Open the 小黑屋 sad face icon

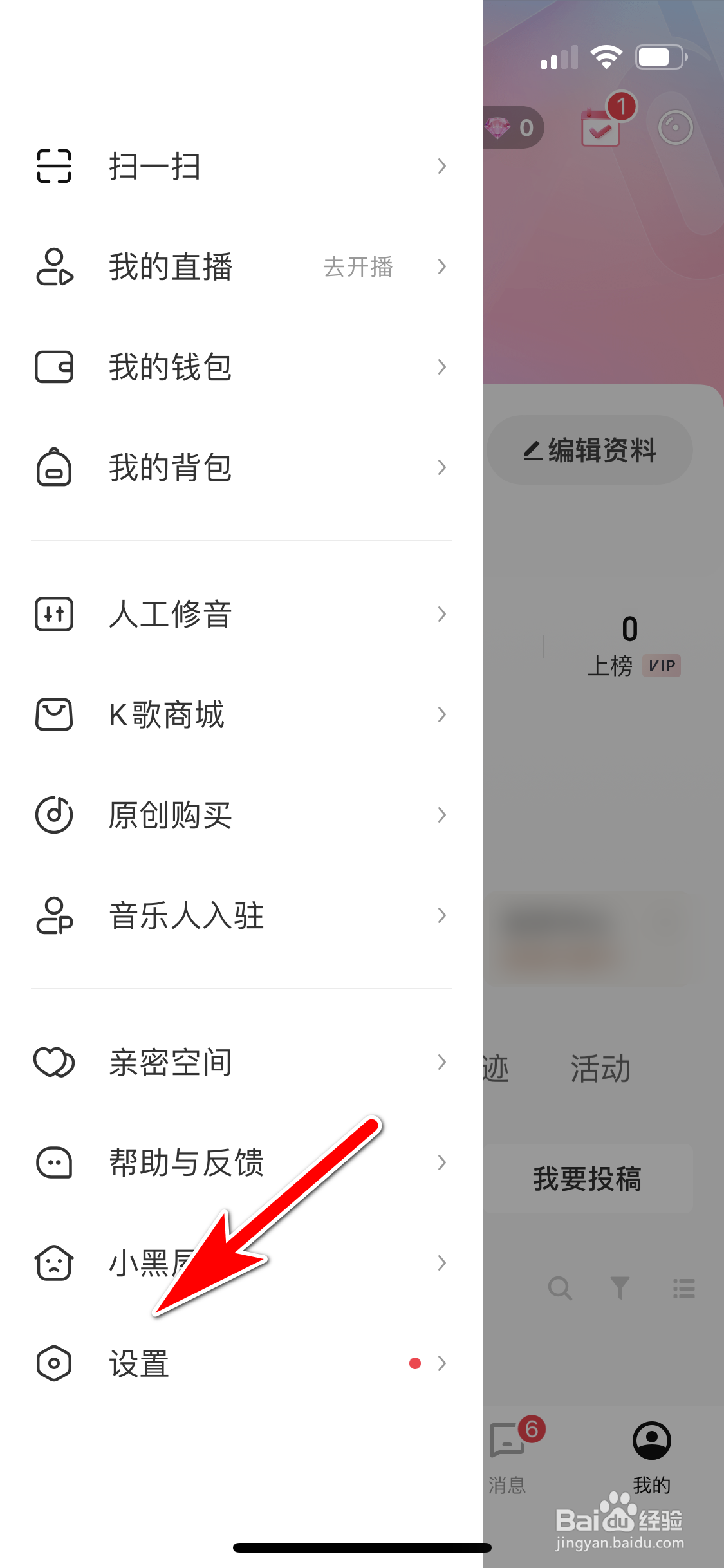tap(54, 1263)
